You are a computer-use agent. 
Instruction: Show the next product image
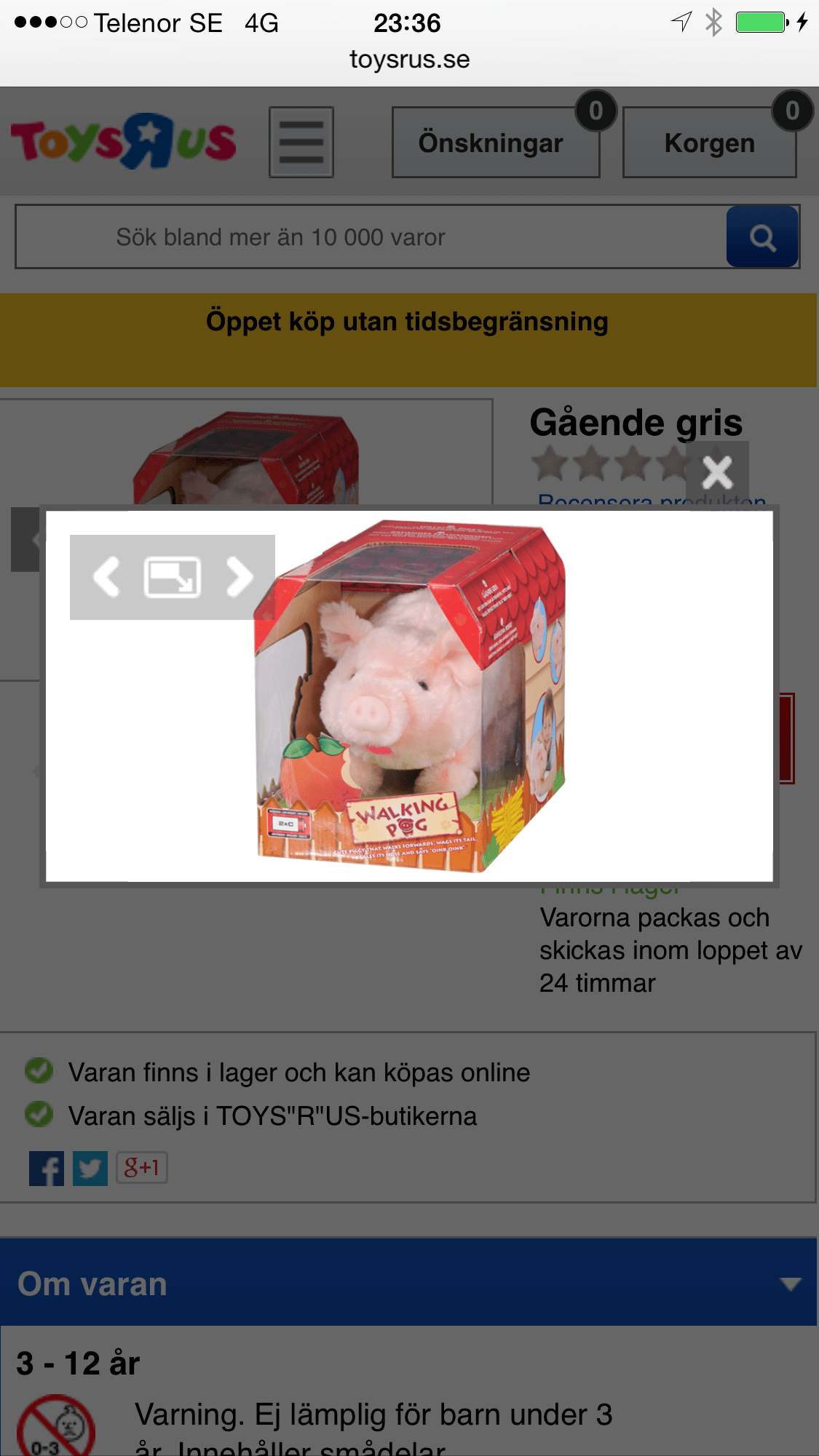238,578
